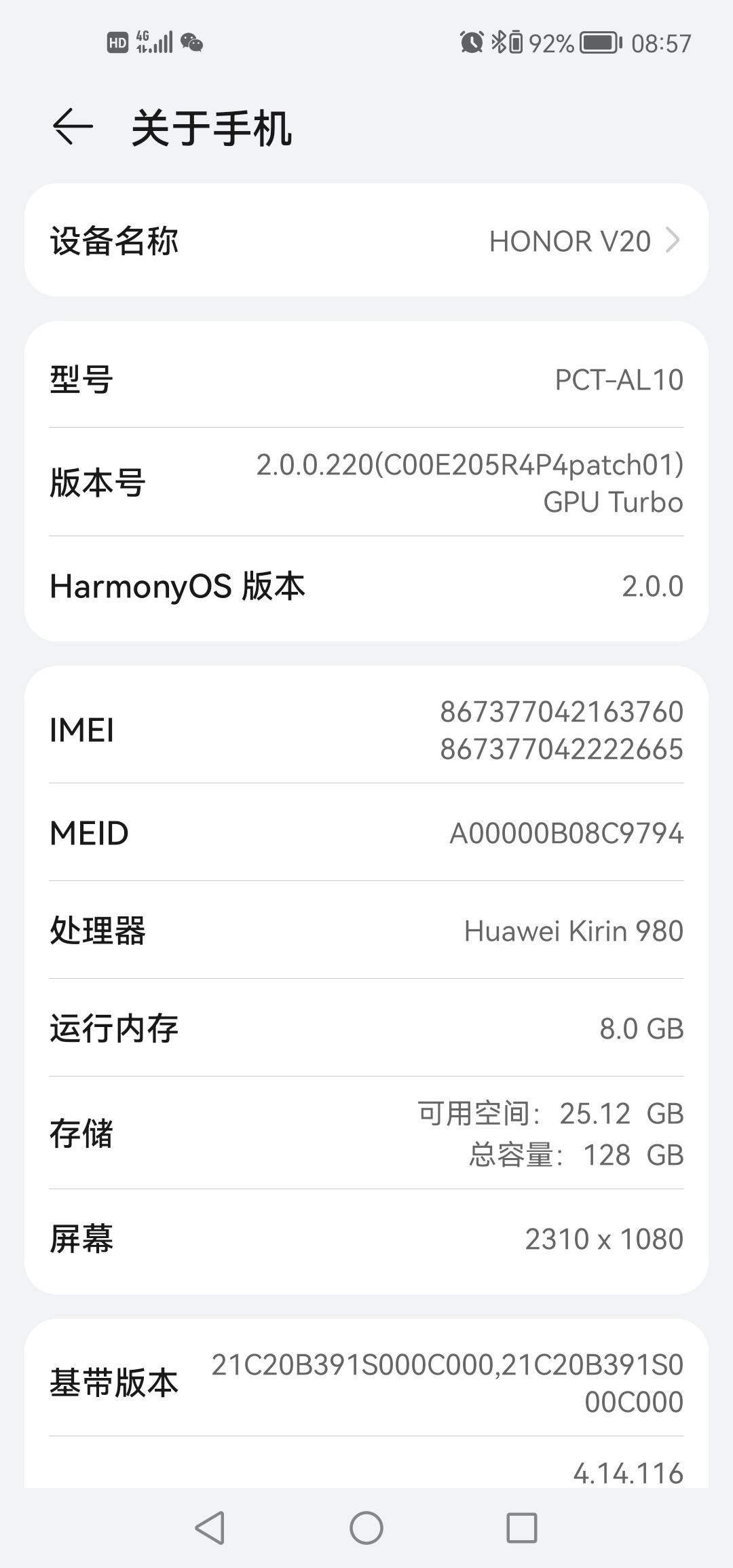
Task: Go back using the top-left arrow
Action: pyautogui.click(x=72, y=126)
